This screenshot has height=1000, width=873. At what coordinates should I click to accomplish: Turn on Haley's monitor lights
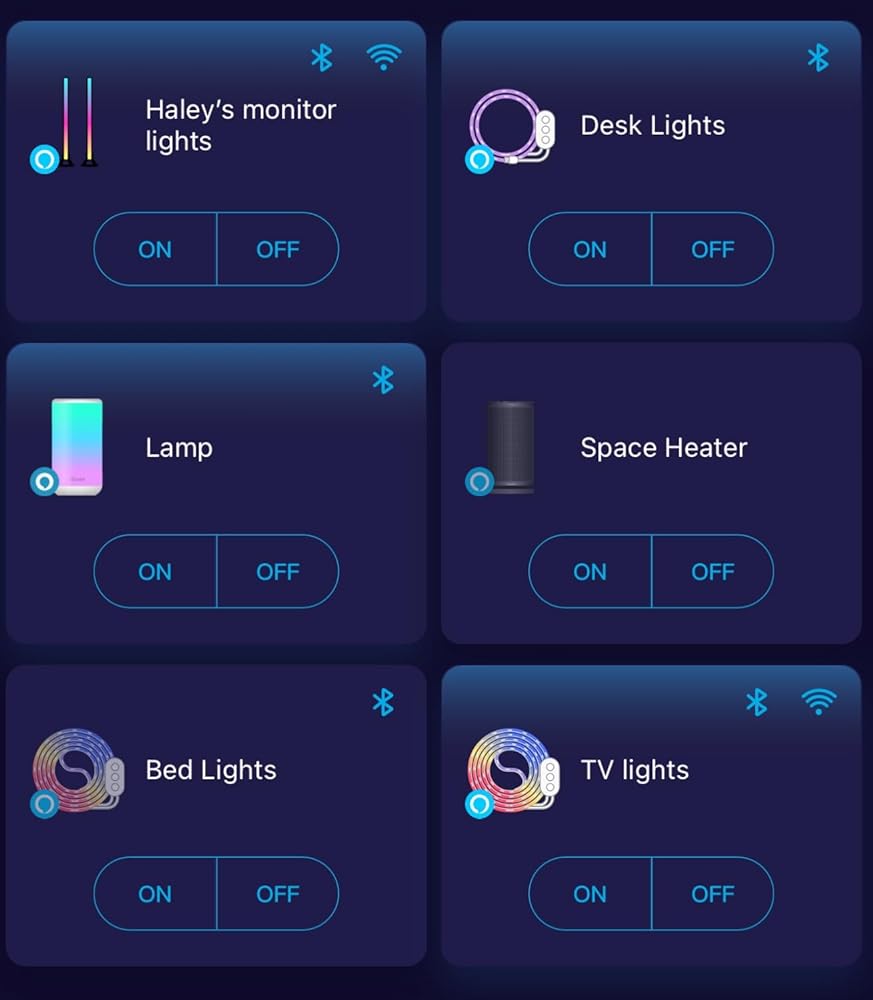[155, 249]
